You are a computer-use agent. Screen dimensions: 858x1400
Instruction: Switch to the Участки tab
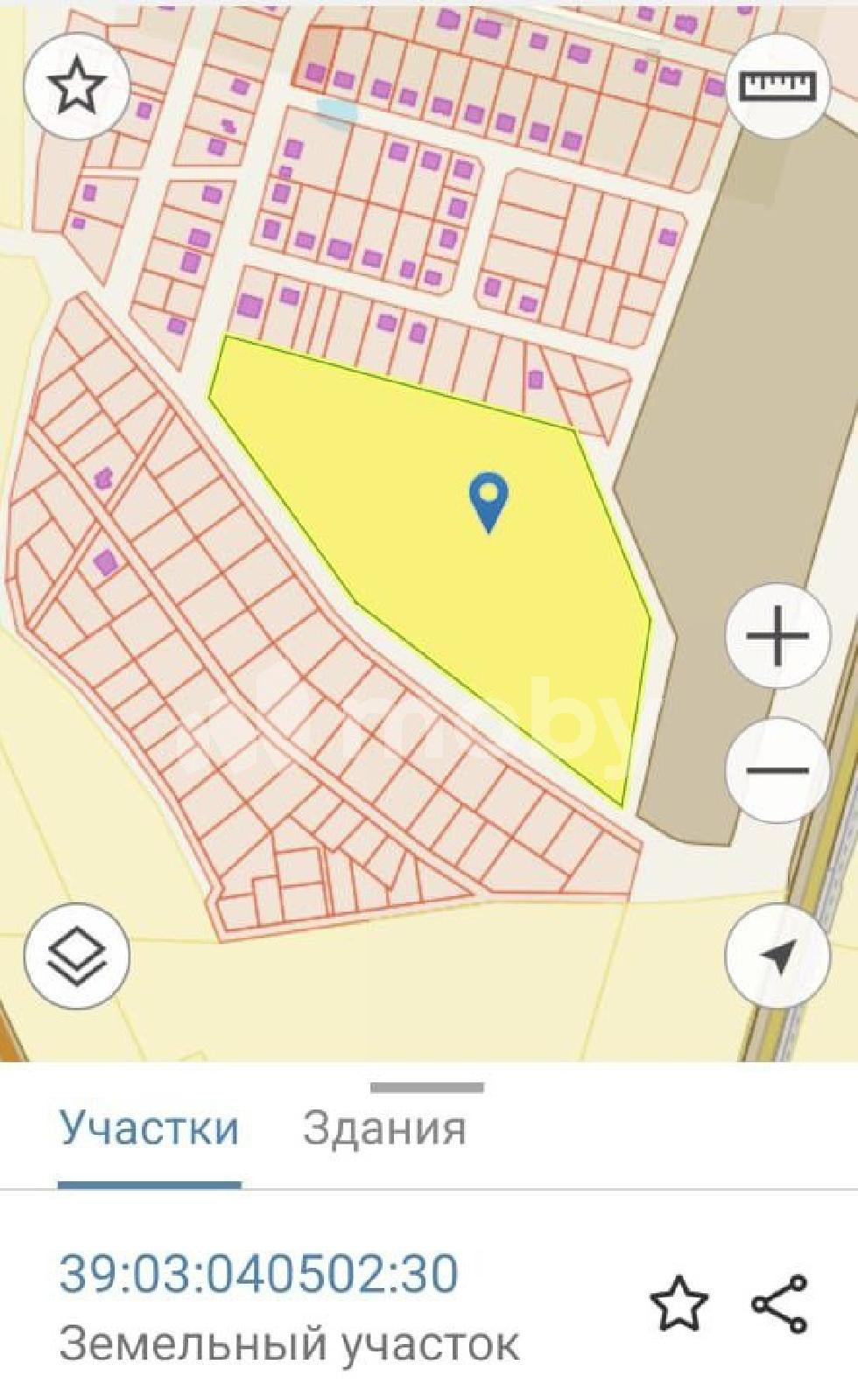(149, 1128)
